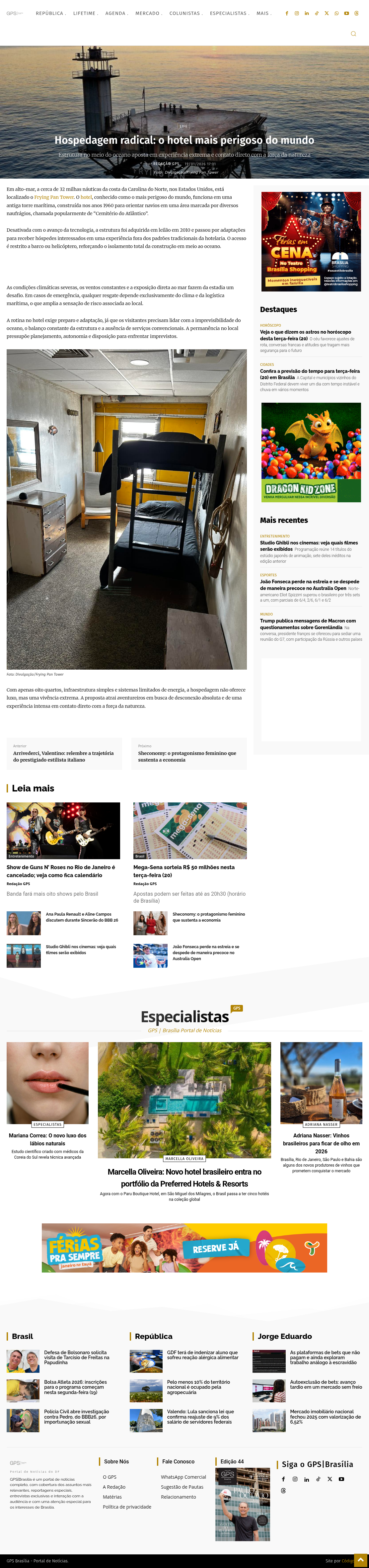Read the horoscope article for terça-feira
The height and width of the screenshot is (1568, 369).
[305, 335]
